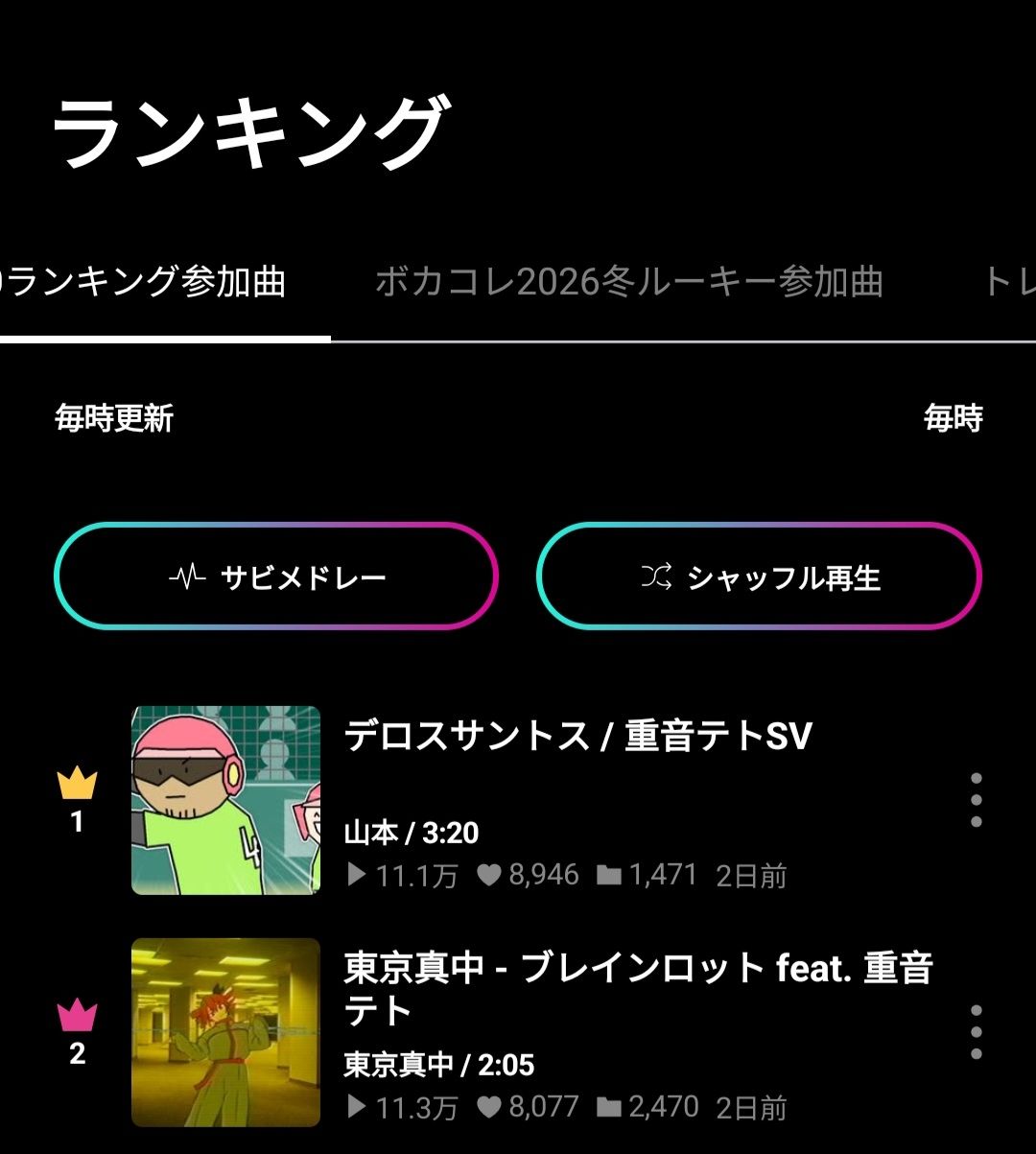Open the 毎時 ranking period selector
Image resolution: width=1036 pixels, height=1154 pixels.
pyautogui.click(x=953, y=418)
